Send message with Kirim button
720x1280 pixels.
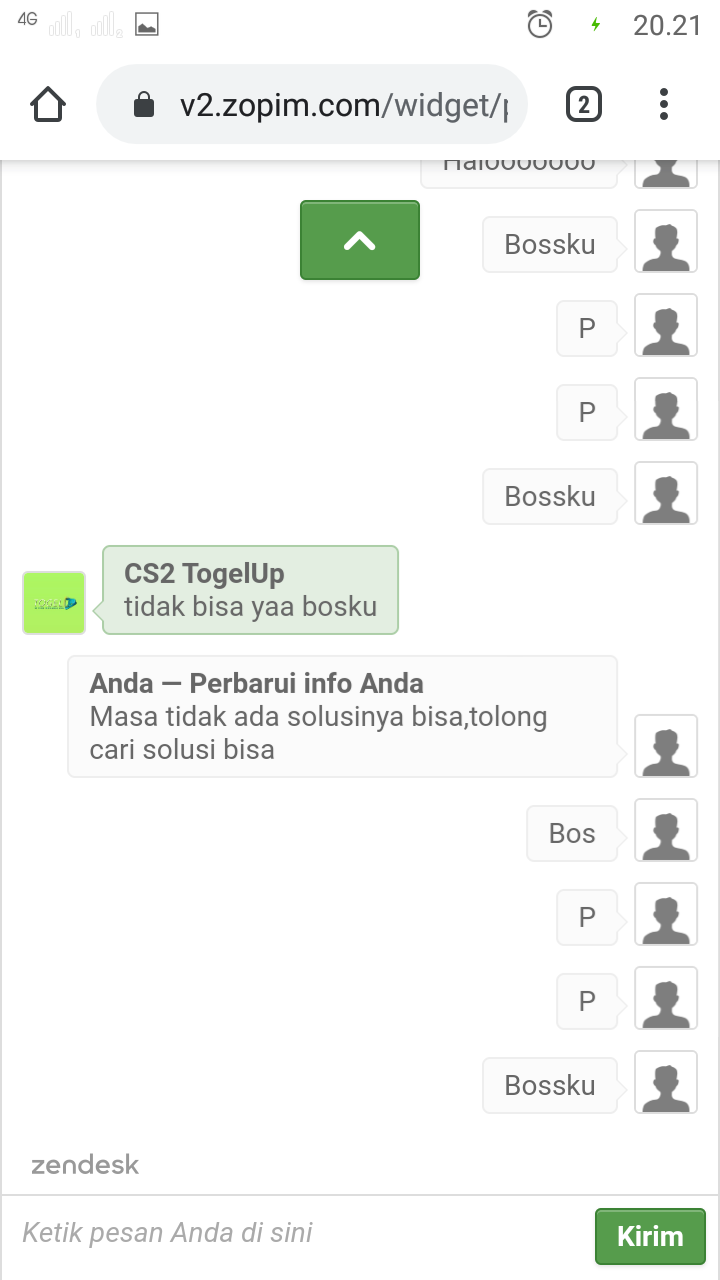point(649,1236)
